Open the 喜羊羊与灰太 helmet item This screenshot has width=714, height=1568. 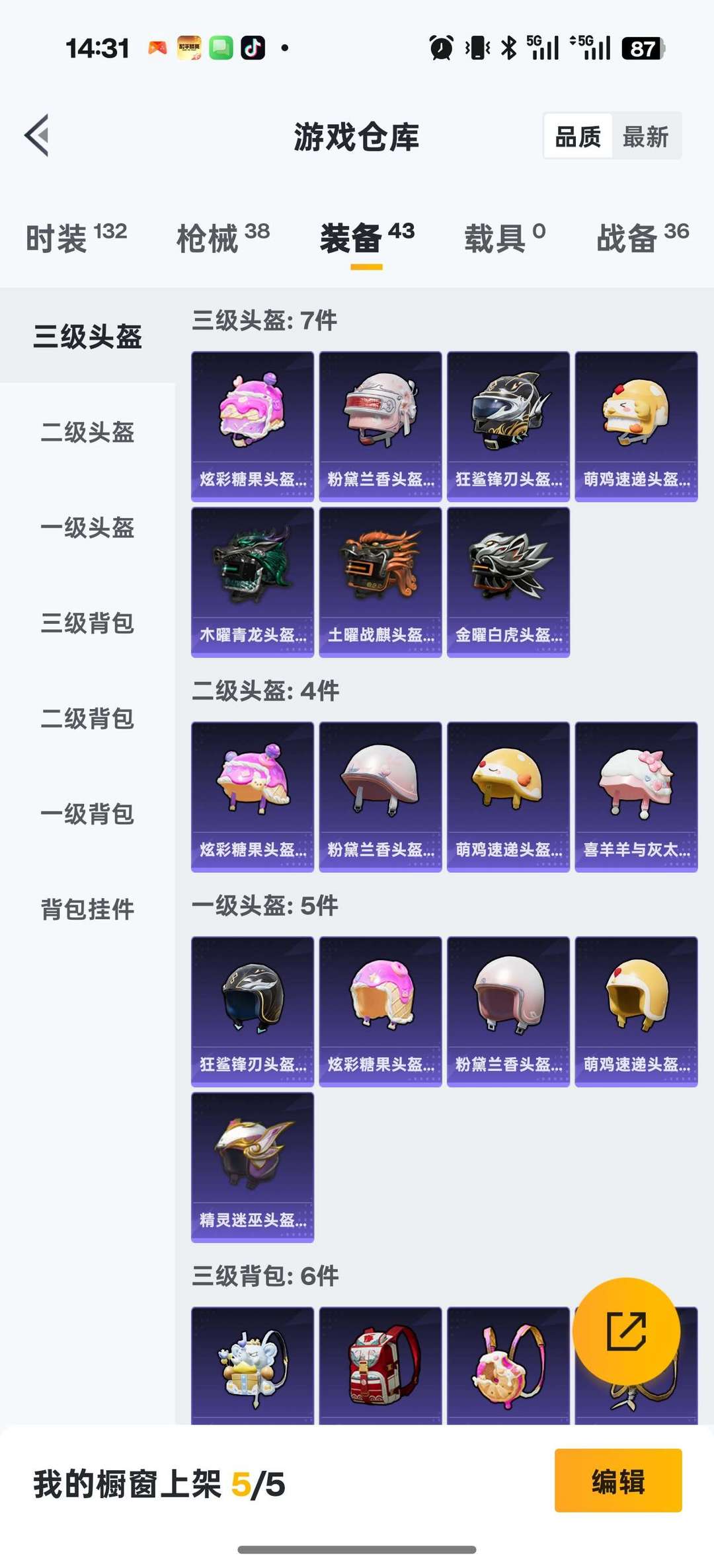(x=636, y=796)
